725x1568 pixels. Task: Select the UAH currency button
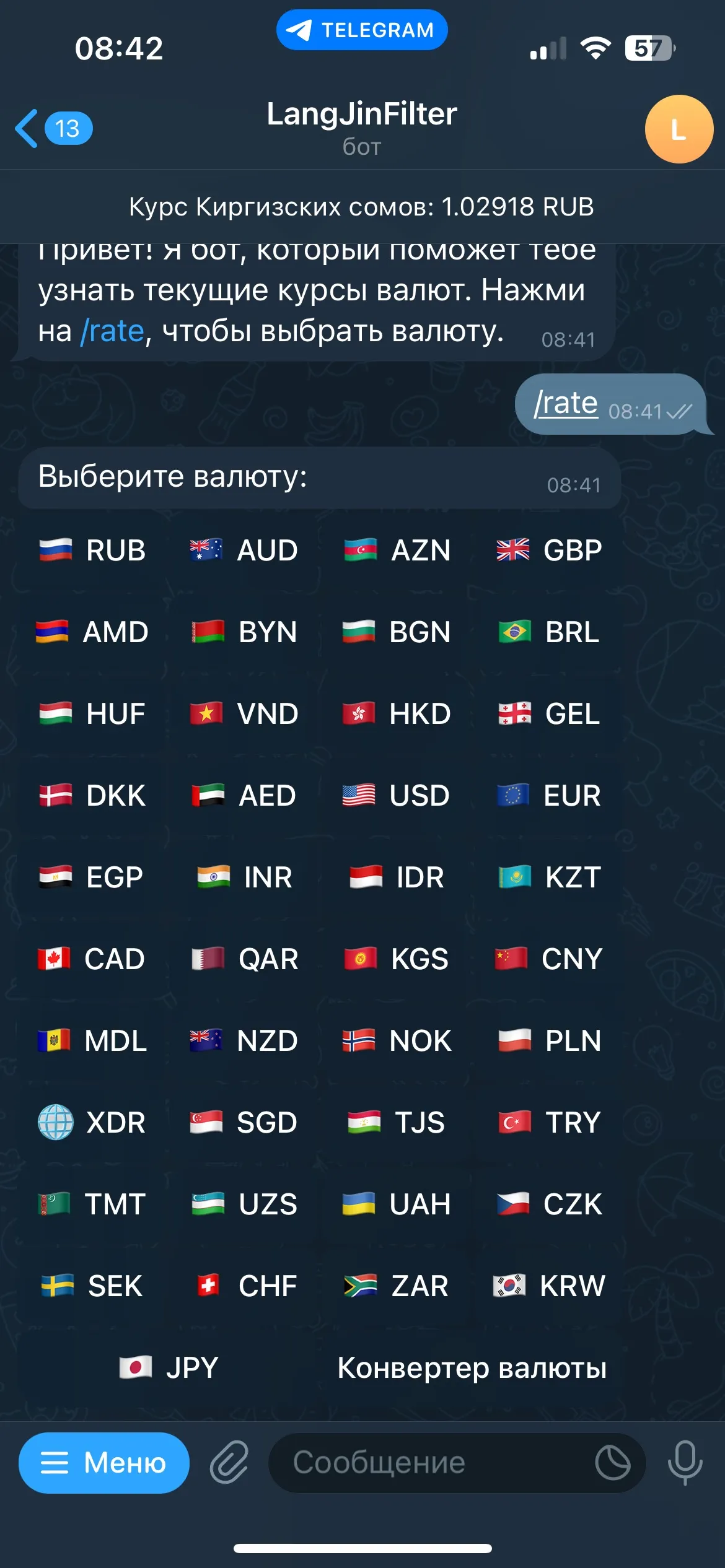coord(397,1204)
